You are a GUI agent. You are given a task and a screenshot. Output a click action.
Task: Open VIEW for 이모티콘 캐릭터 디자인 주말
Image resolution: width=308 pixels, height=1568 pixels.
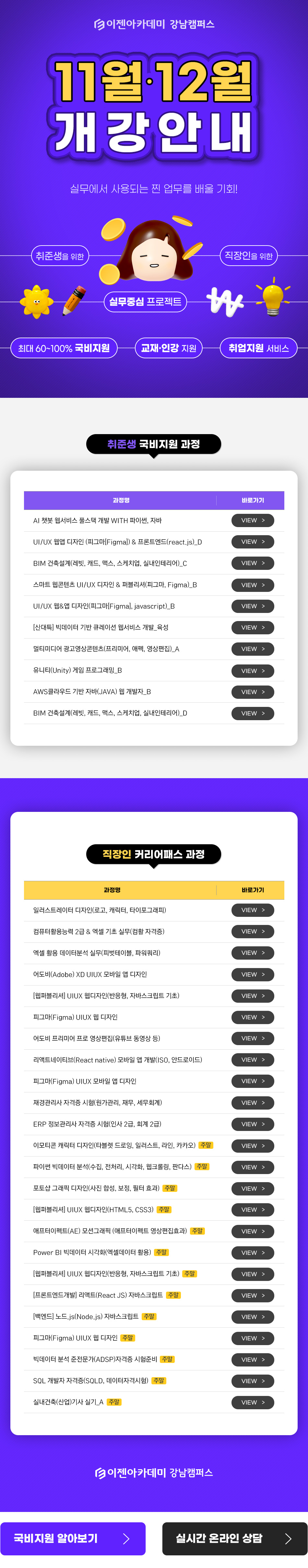pyautogui.click(x=253, y=1146)
